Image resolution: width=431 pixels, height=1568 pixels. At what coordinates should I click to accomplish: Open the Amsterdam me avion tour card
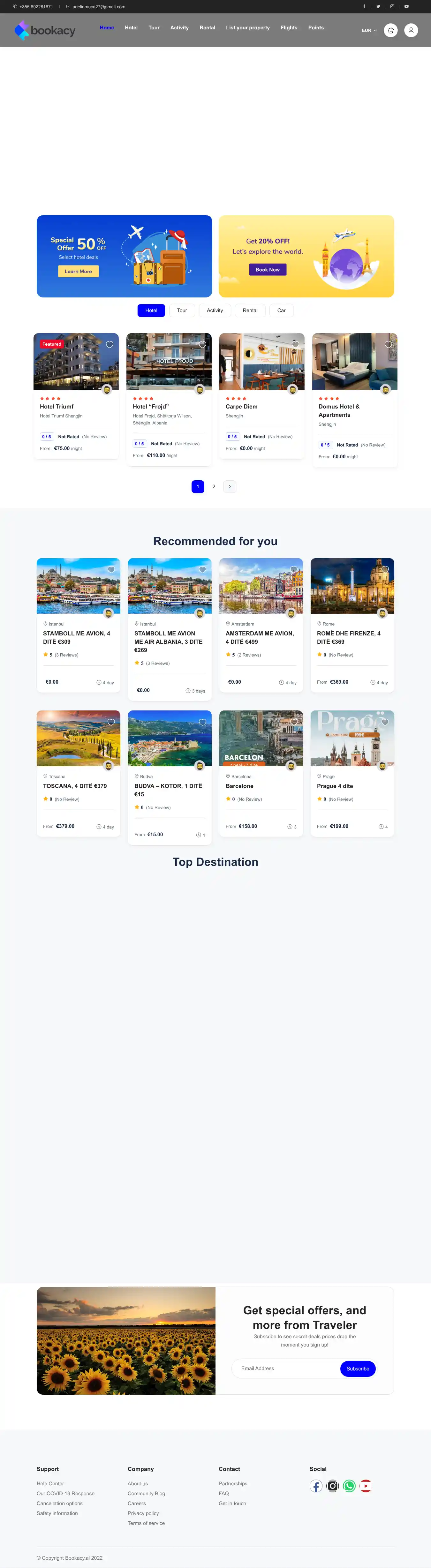click(259, 637)
